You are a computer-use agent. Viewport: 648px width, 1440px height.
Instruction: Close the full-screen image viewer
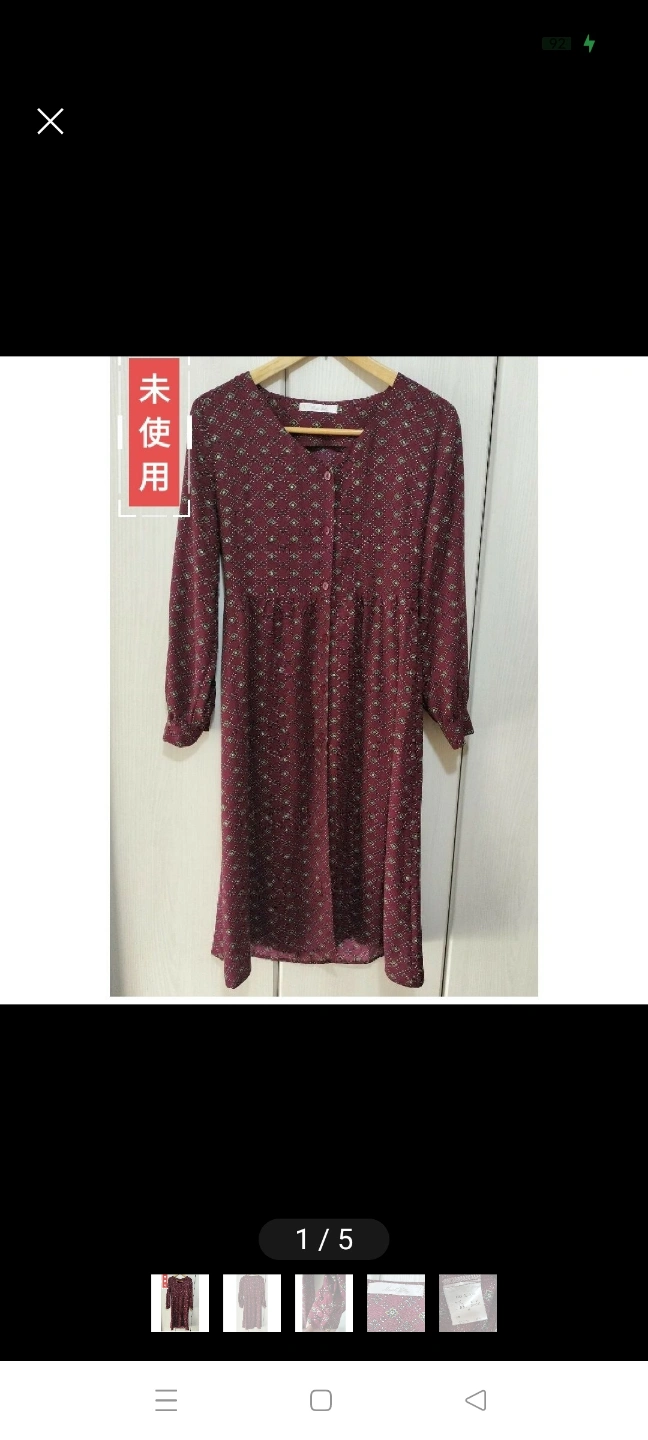(50, 122)
